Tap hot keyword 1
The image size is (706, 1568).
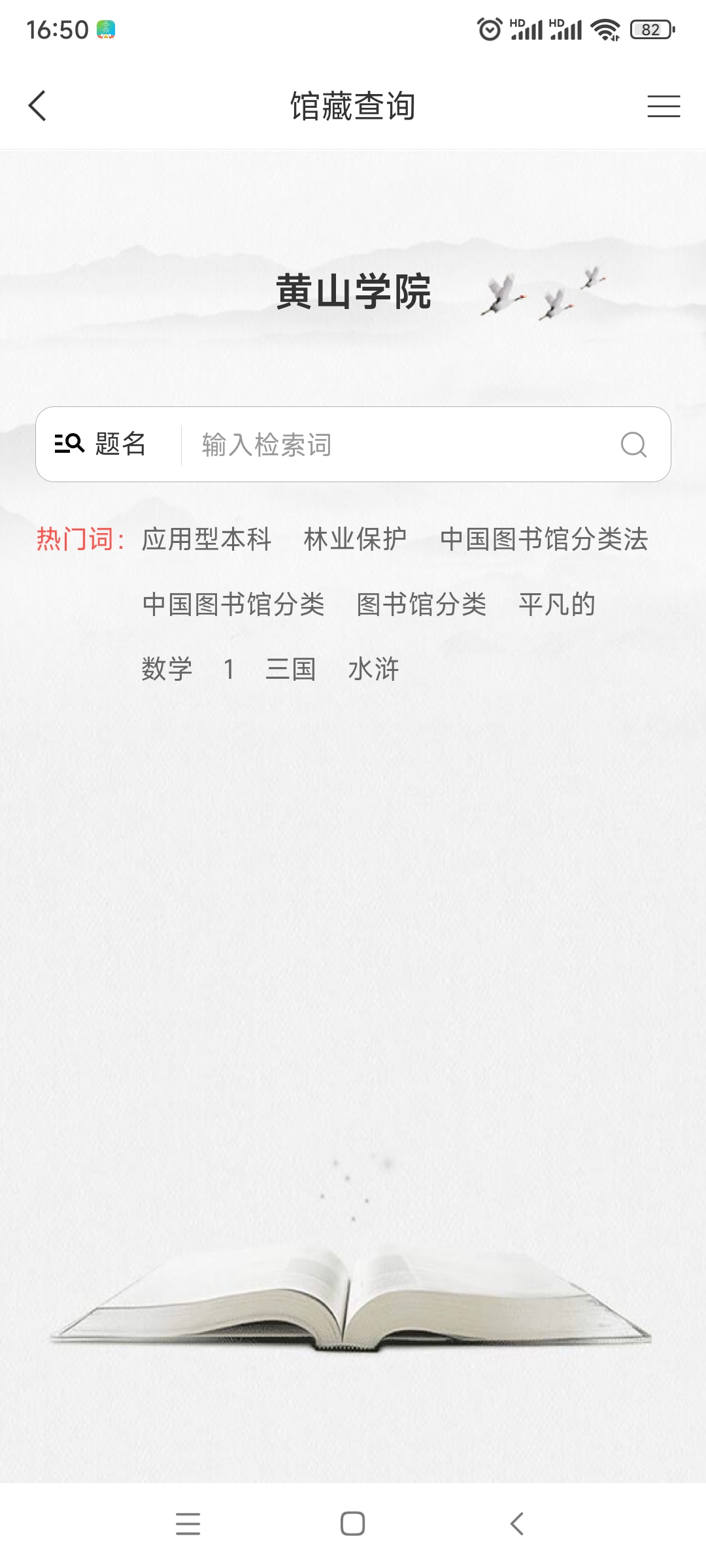229,669
